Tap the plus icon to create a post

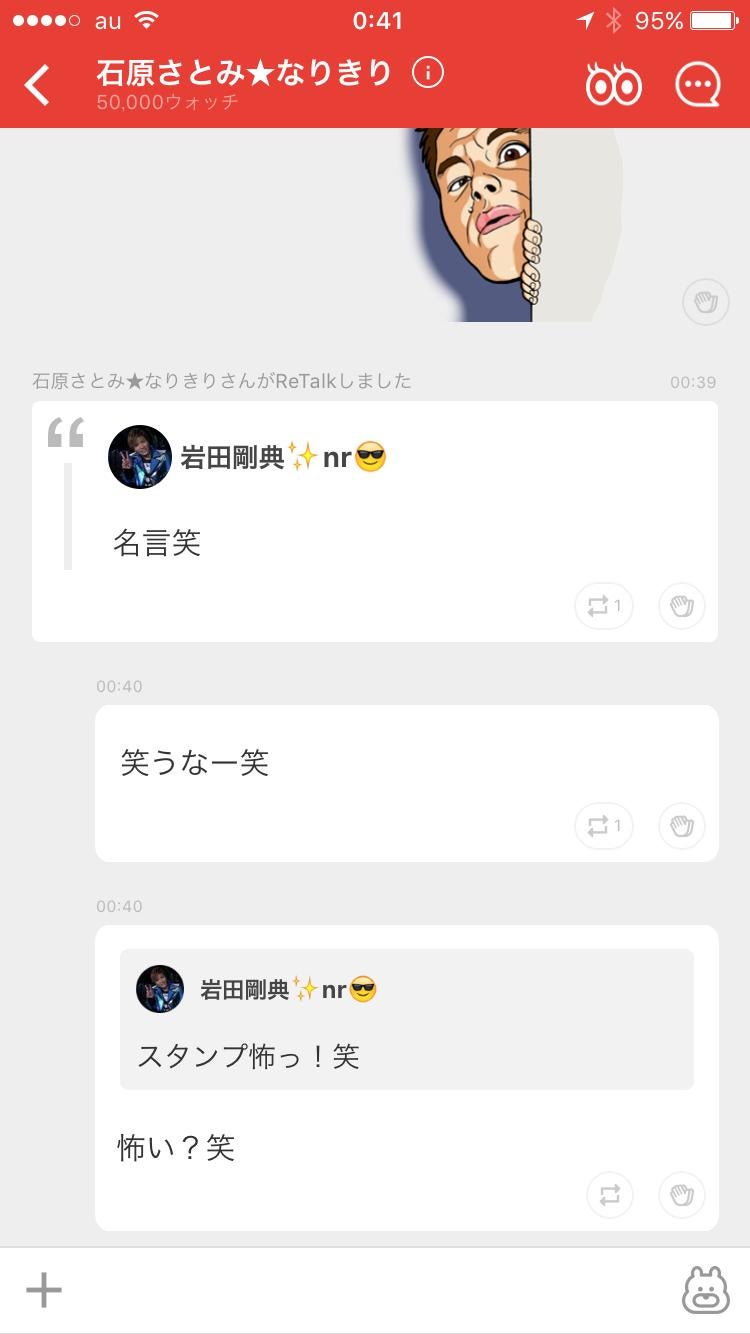[x=43, y=1290]
